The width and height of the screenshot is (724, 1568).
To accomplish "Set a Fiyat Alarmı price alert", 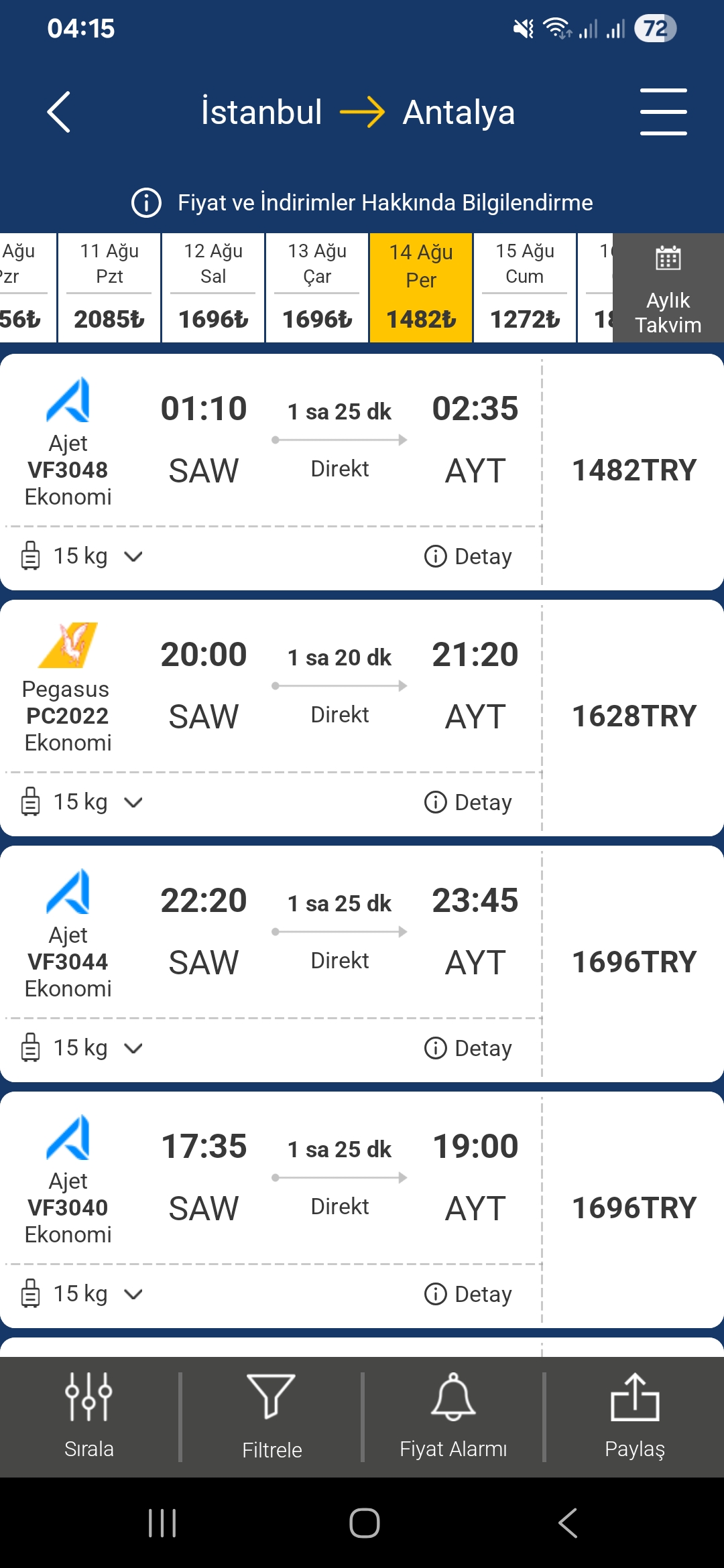I will click(453, 1416).
